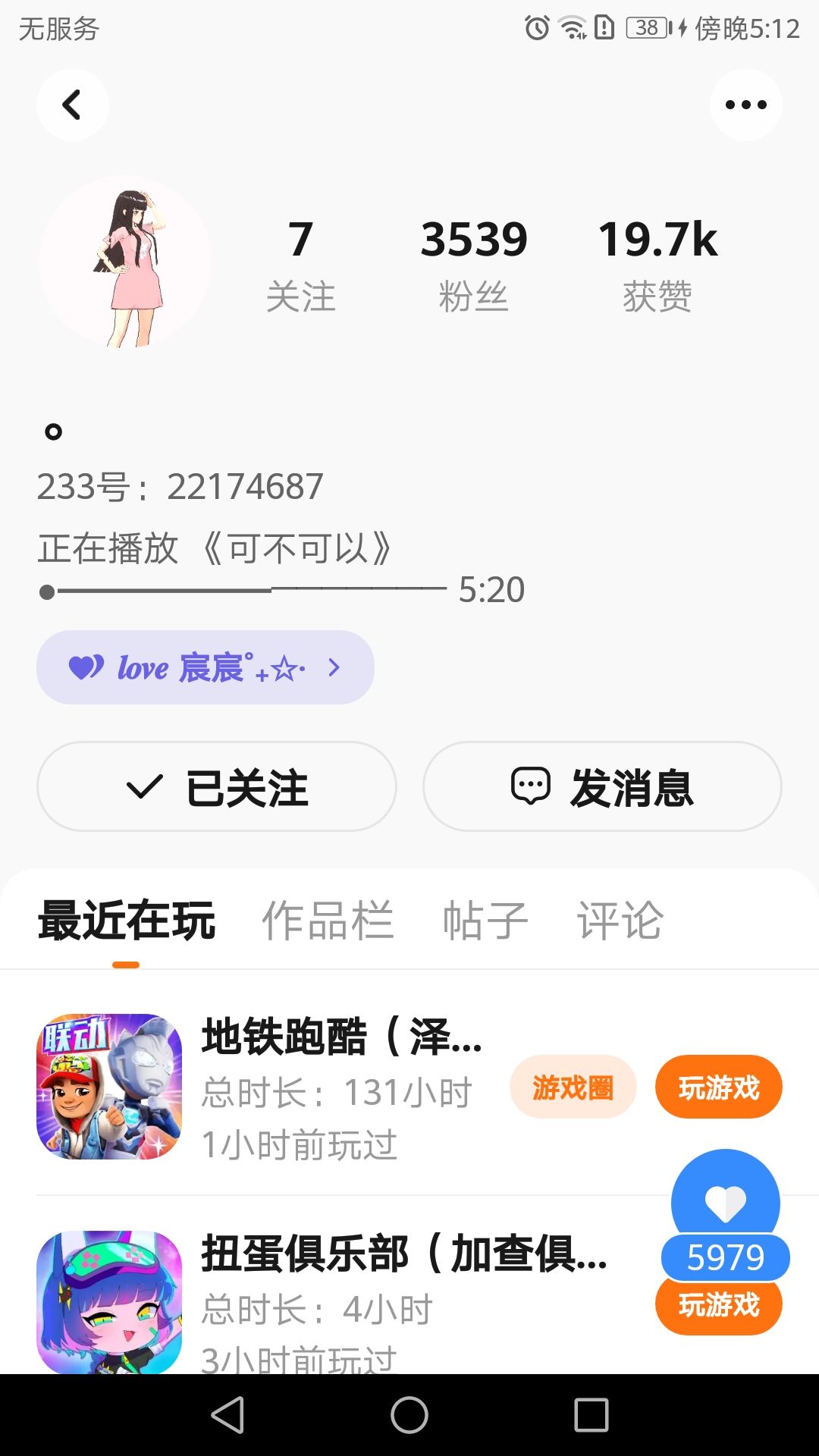Screen dimensions: 819x1456
Task: Switch to the 作品栏 tab
Action: [328, 921]
